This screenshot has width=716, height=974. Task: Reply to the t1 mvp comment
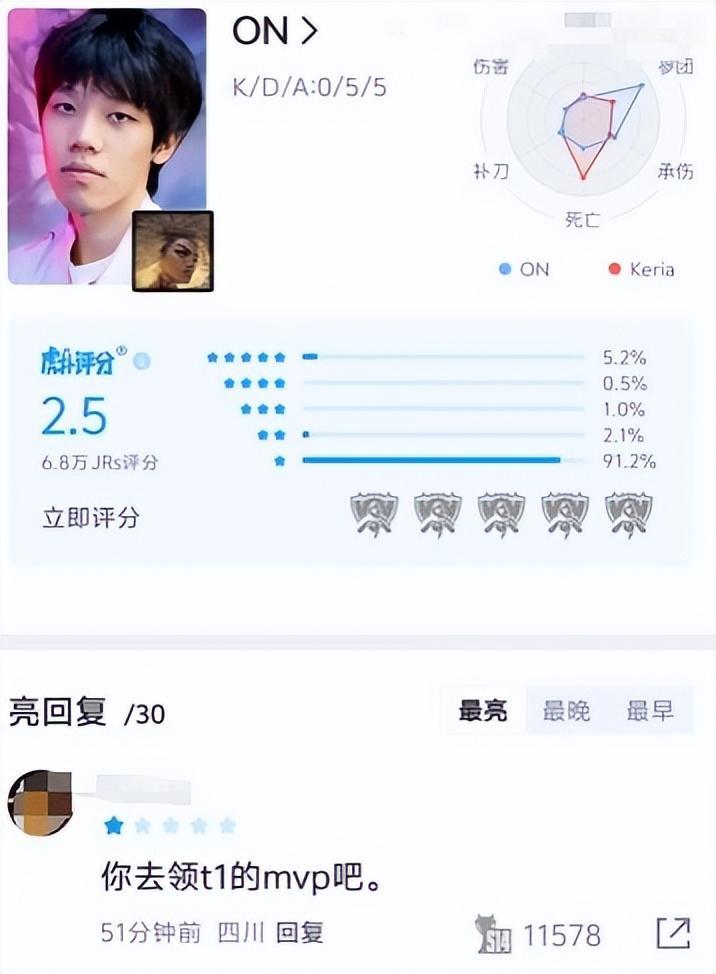(300, 933)
